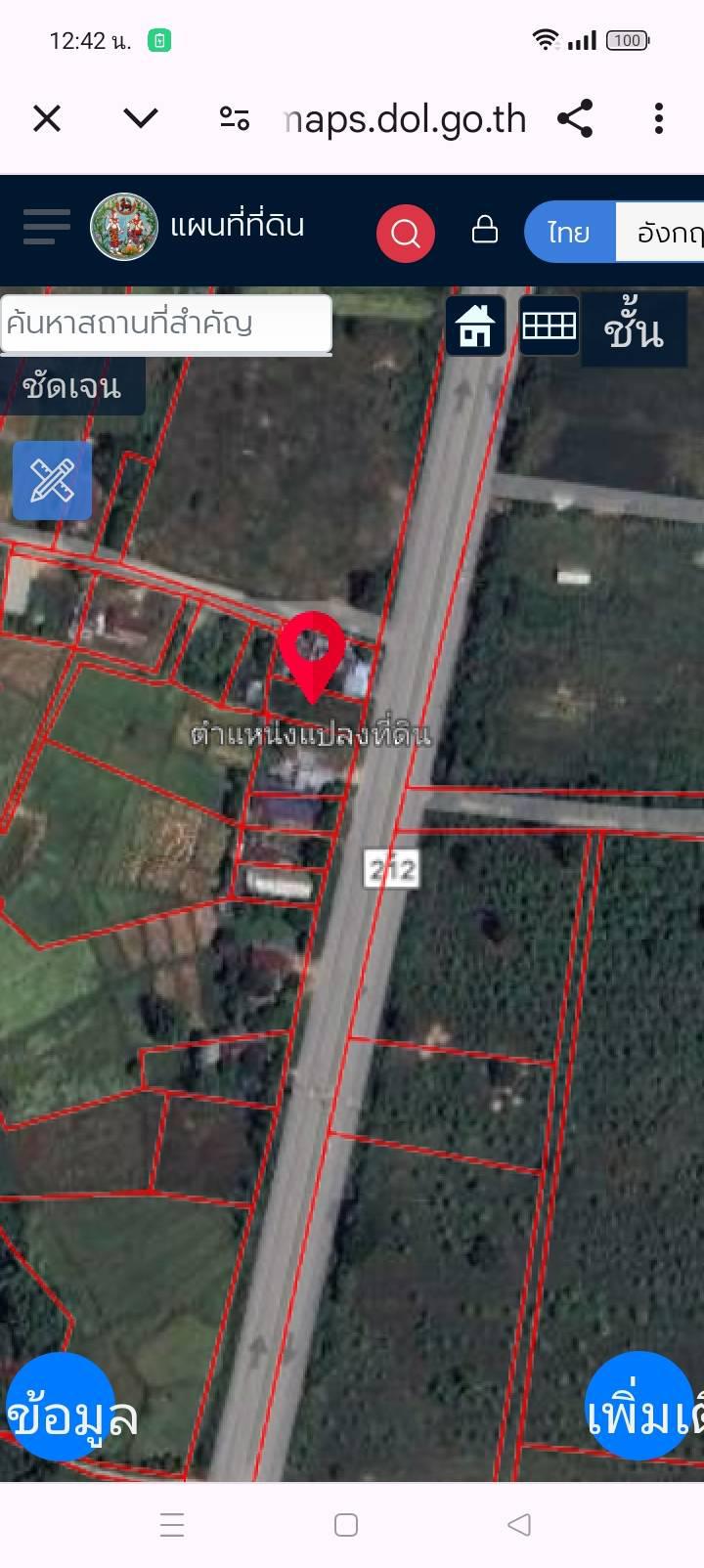Switch language to ไทย
704x1568 pixels.
click(x=569, y=233)
